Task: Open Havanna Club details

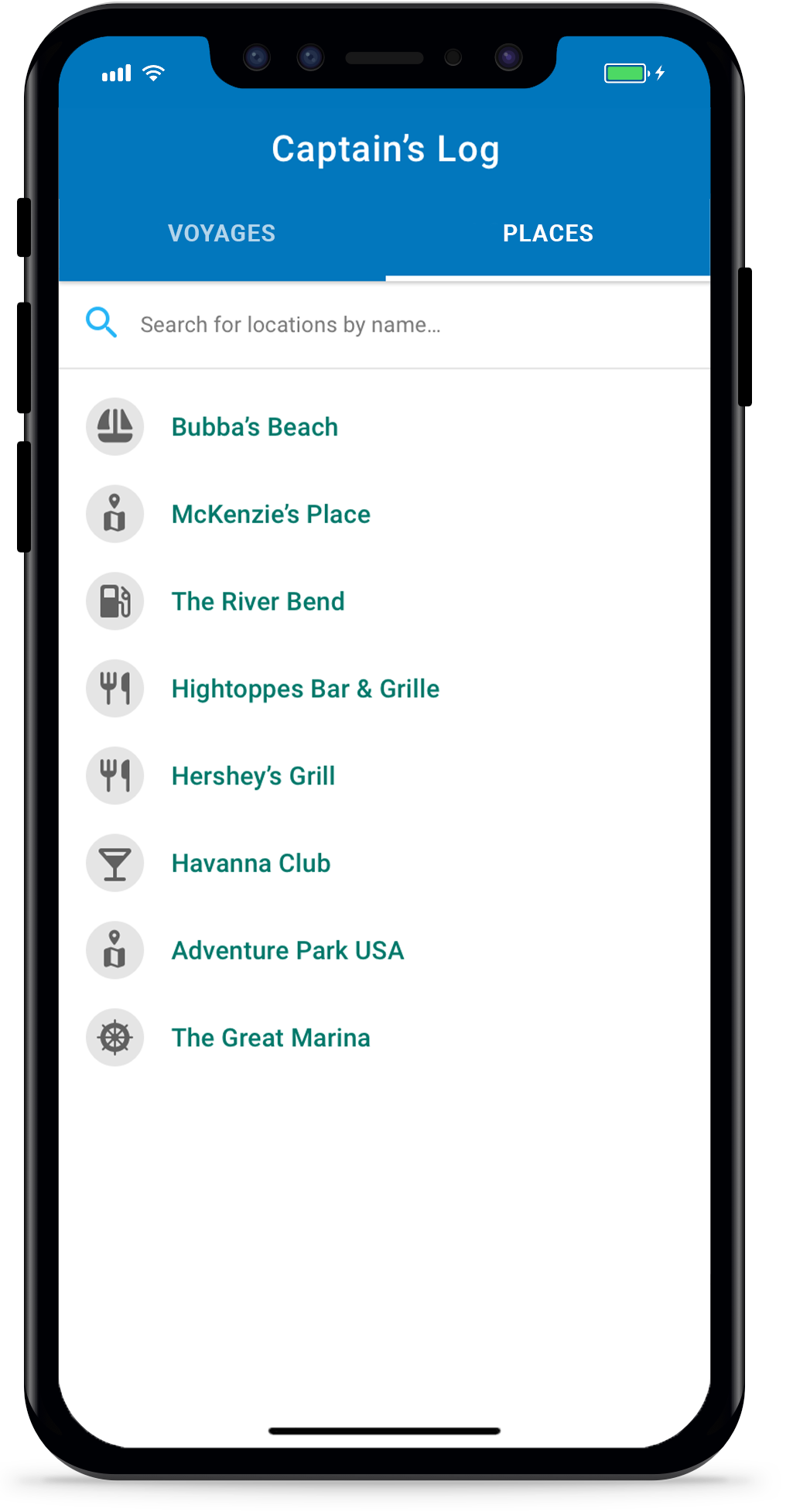Action: pos(251,864)
